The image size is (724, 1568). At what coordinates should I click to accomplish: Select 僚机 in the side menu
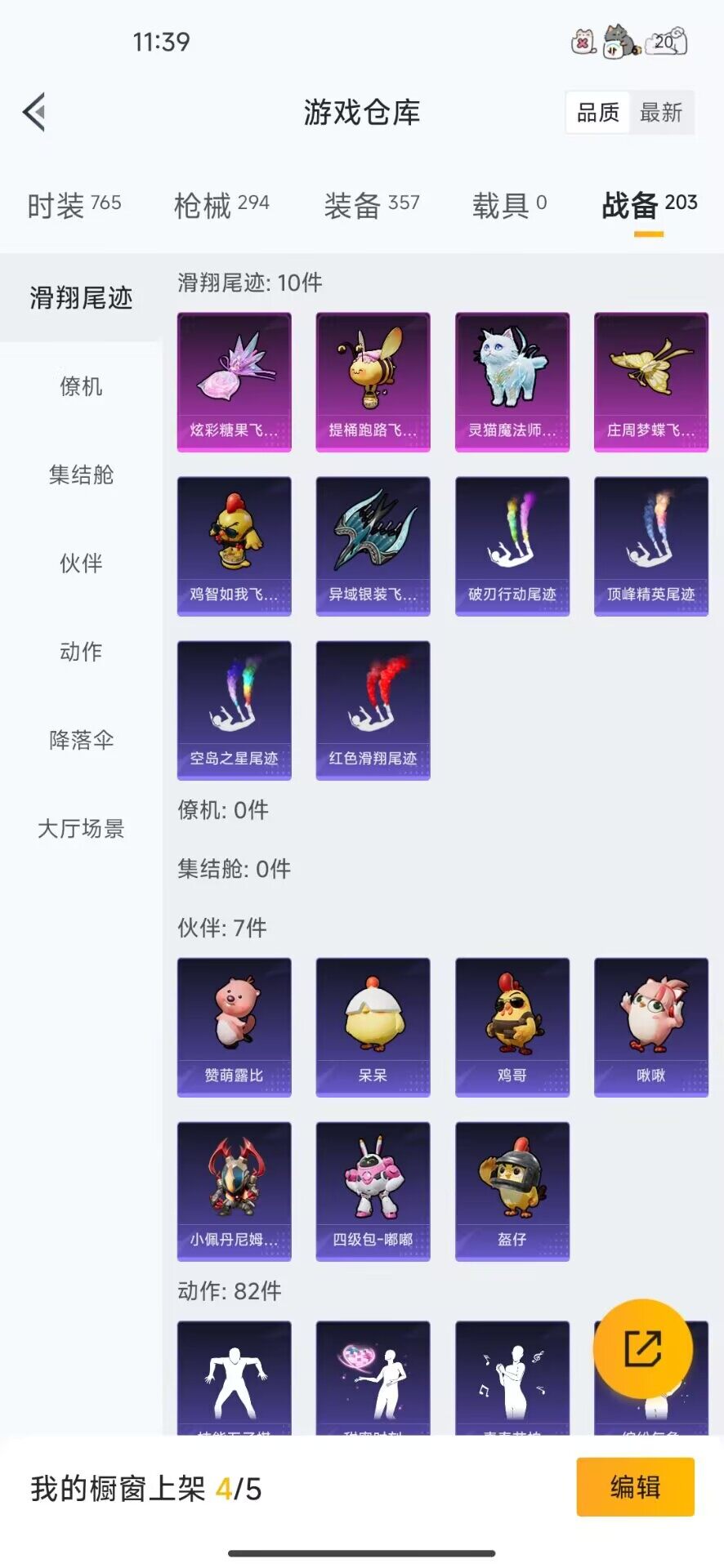[81, 386]
